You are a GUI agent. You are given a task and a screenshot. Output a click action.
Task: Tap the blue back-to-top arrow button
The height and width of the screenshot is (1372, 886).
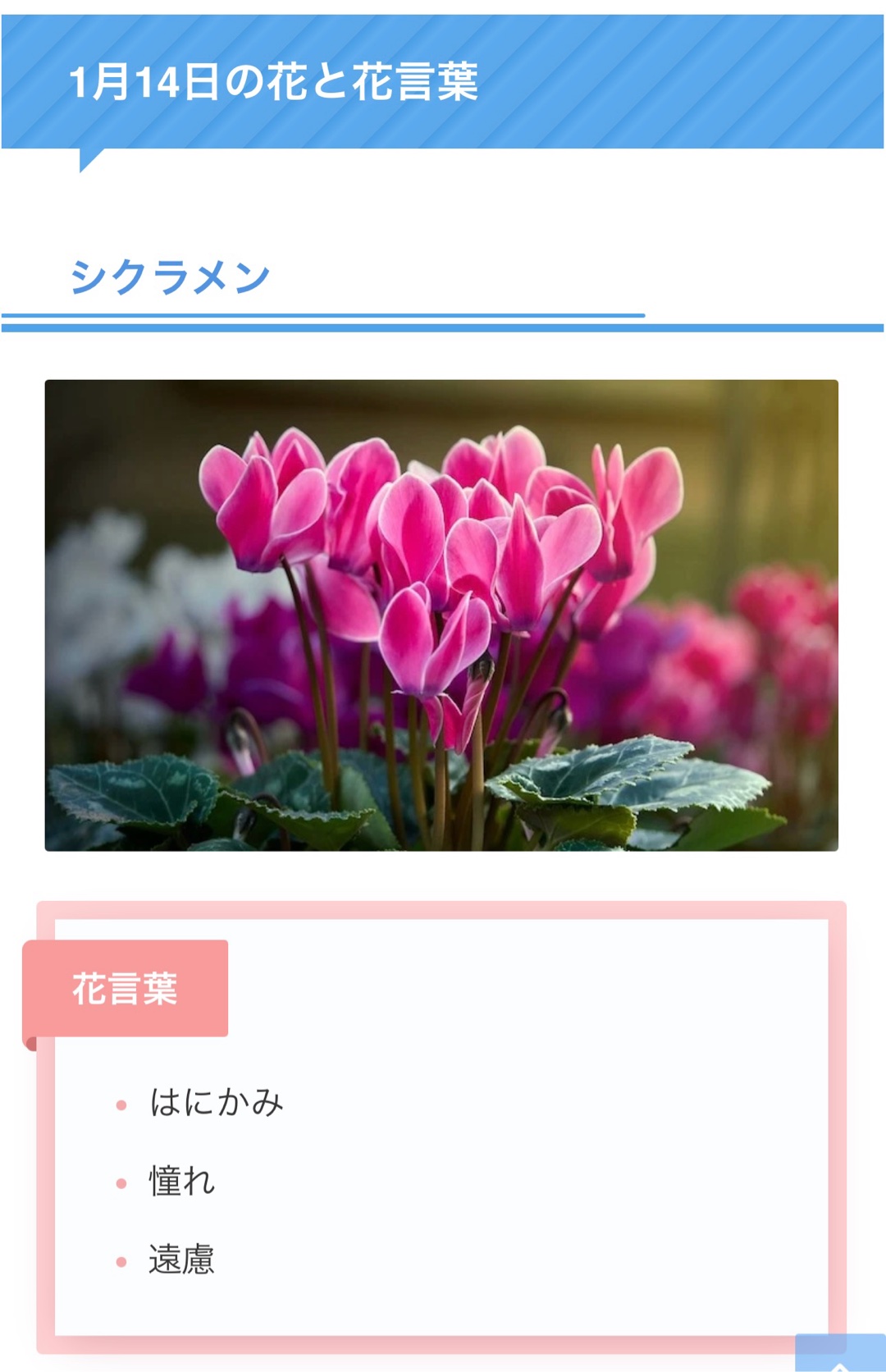tap(839, 1355)
